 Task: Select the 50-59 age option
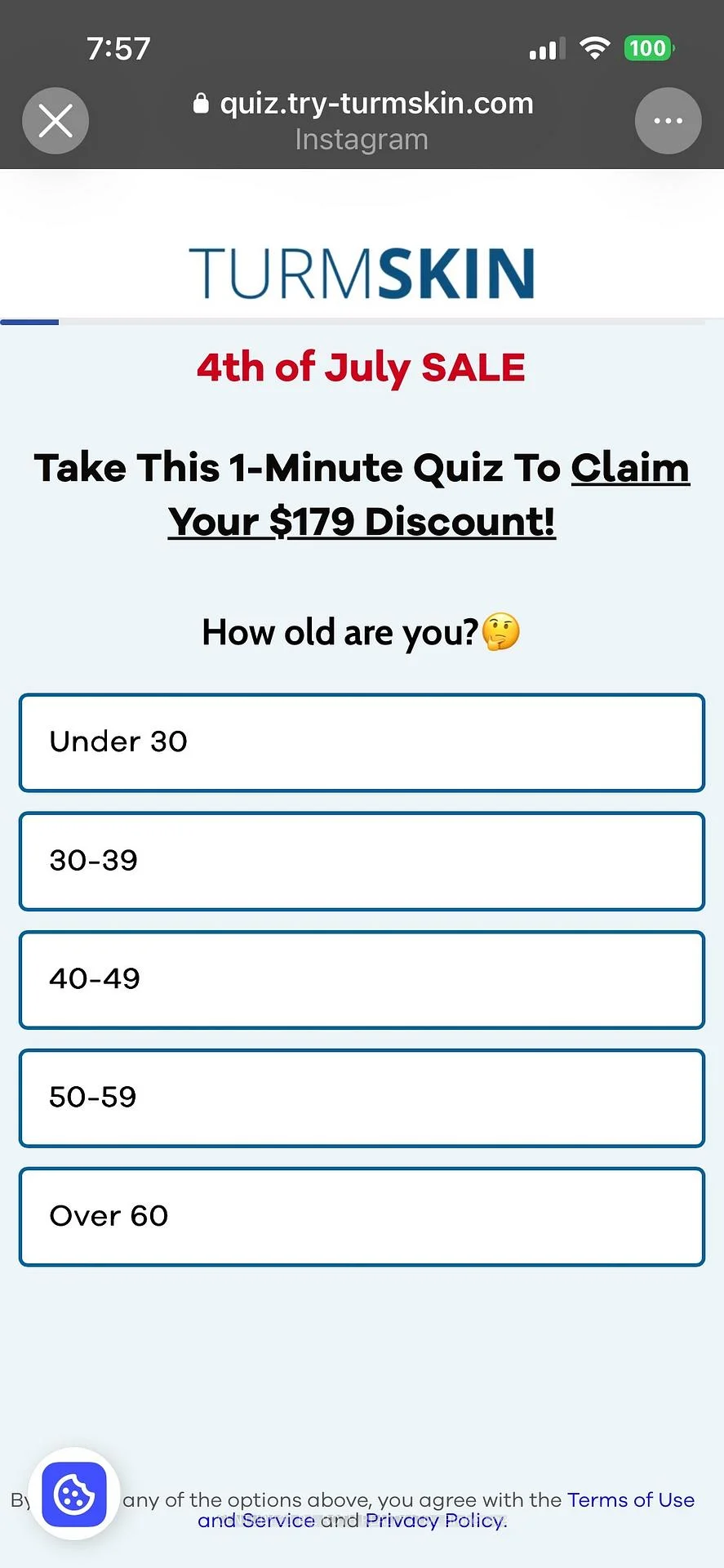pyautogui.click(x=362, y=1098)
